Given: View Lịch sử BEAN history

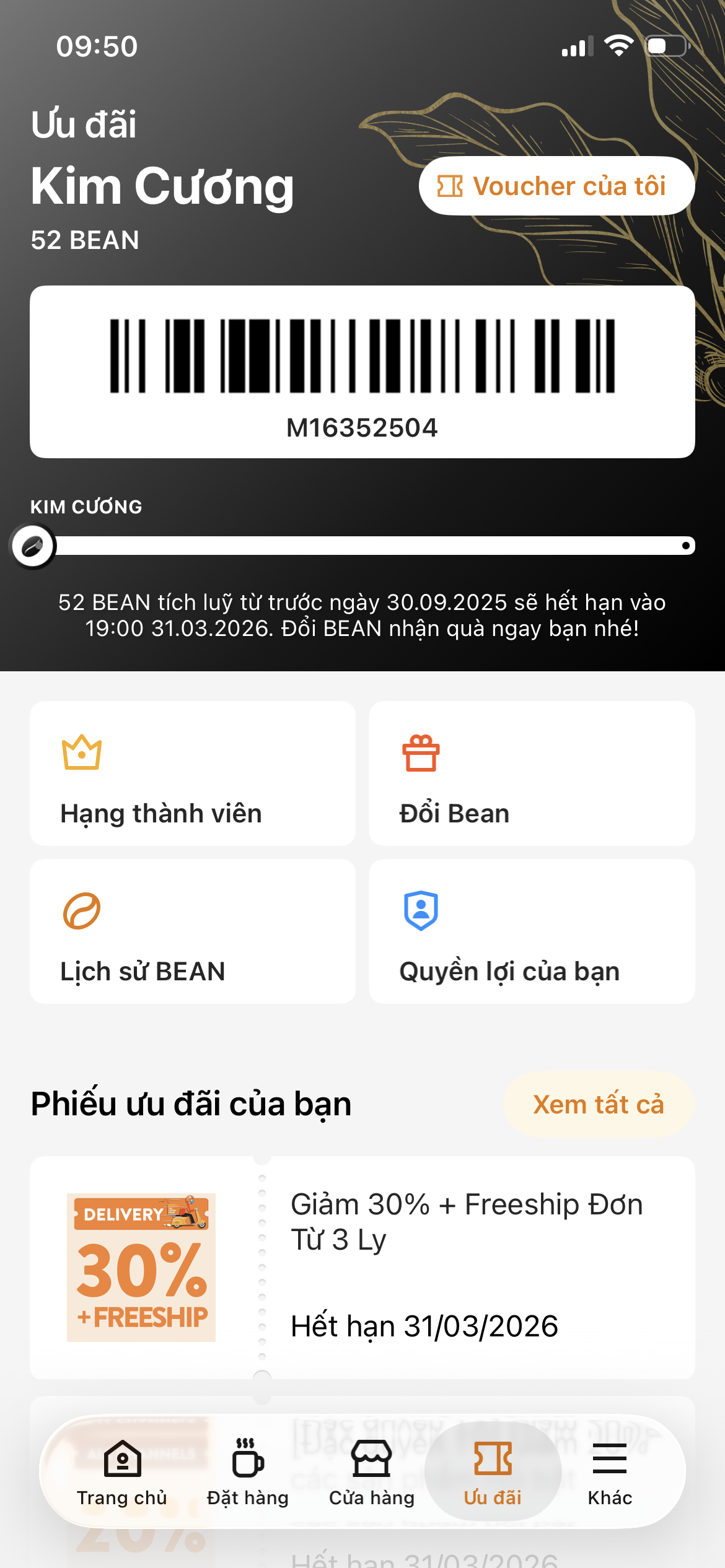Looking at the screenshot, I should pos(193,931).
